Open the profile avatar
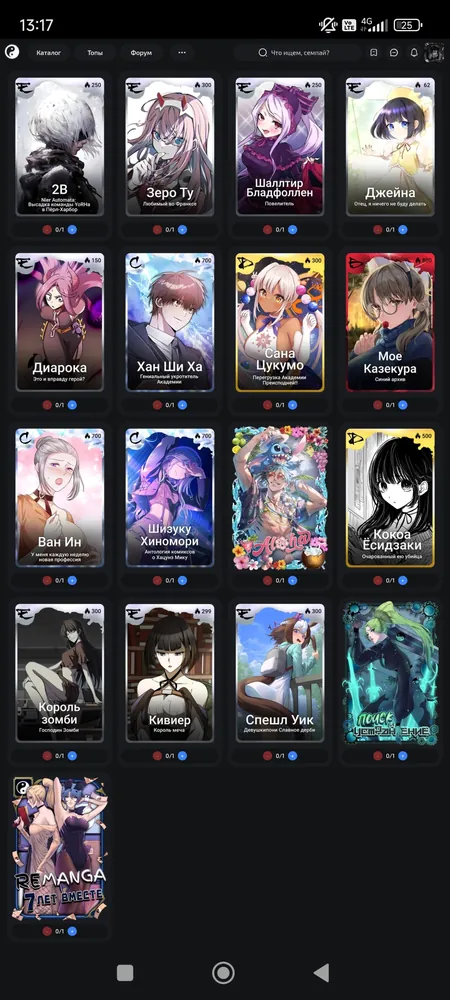 (x=434, y=52)
